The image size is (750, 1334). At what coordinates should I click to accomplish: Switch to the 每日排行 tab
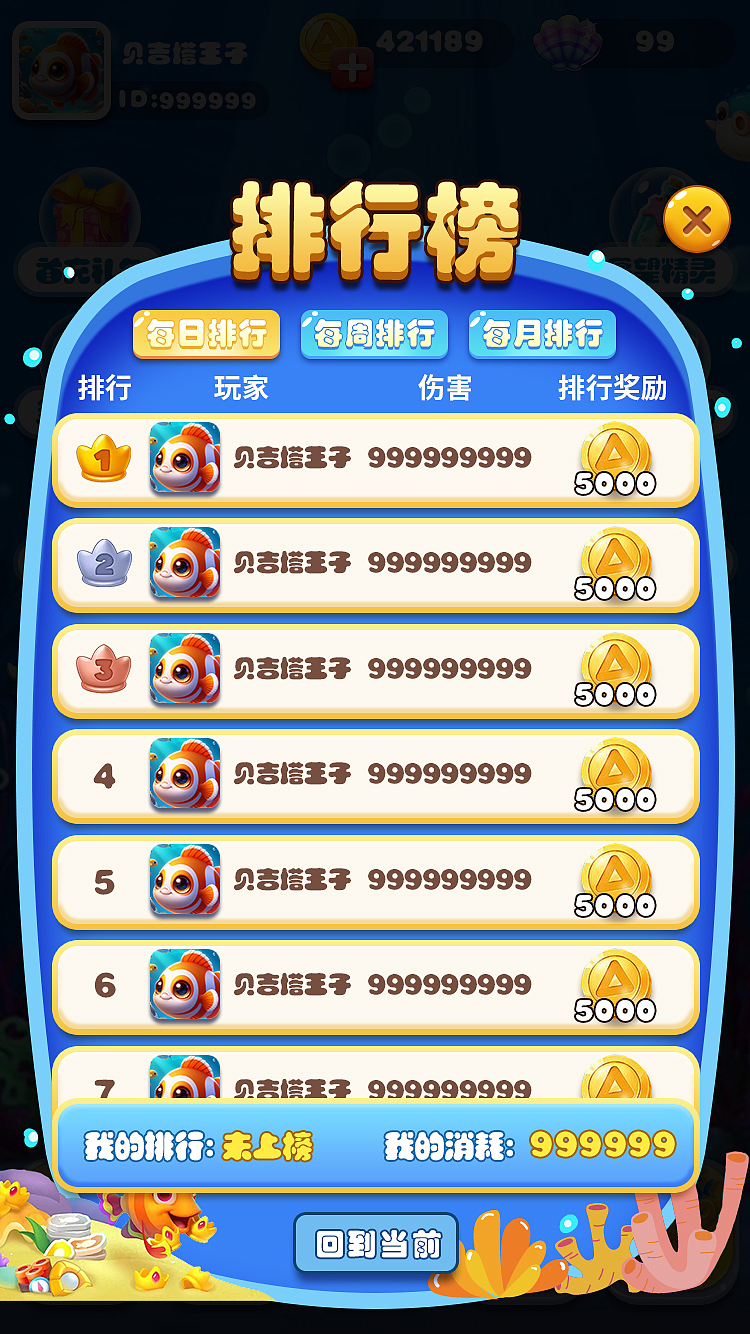click(x=206, y=334)
